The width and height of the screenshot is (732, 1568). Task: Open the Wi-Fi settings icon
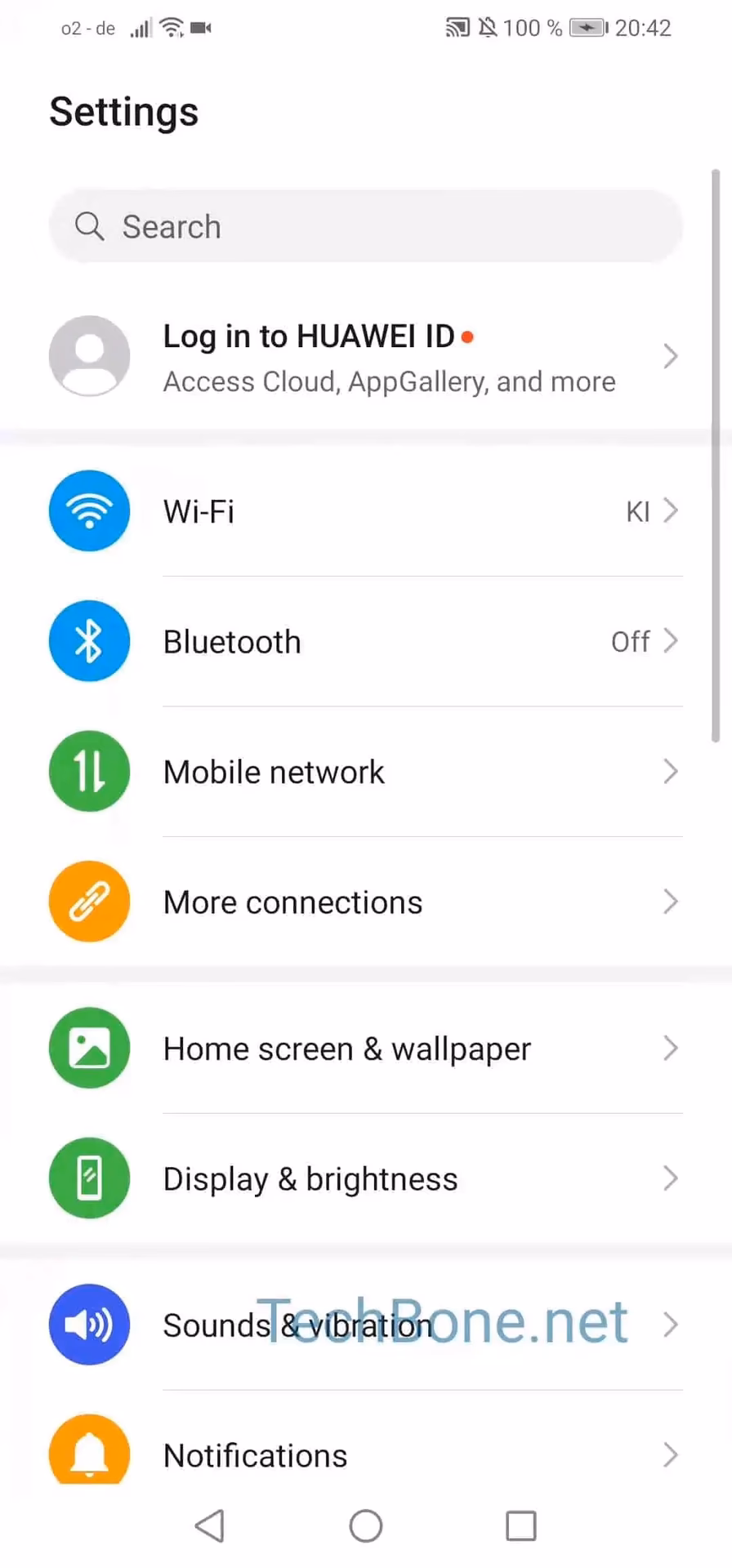coord(89,510)
